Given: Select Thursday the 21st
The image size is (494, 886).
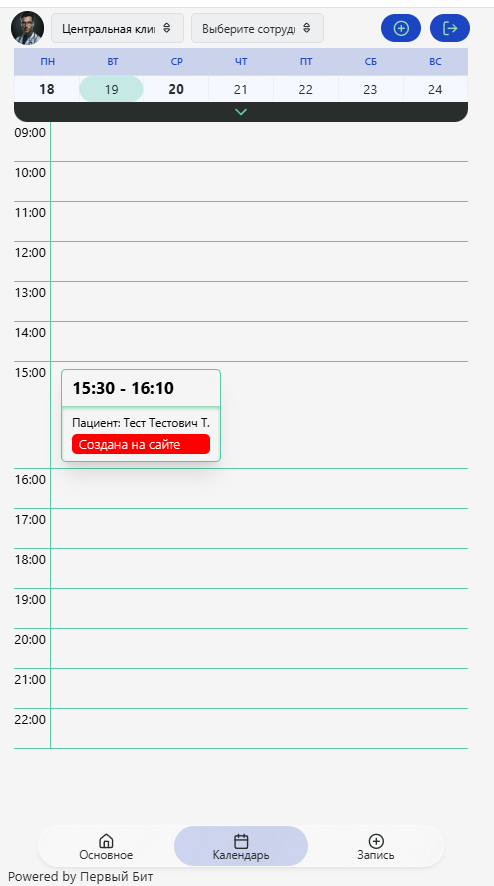Looking at the screenshot, I should (241, 89).
